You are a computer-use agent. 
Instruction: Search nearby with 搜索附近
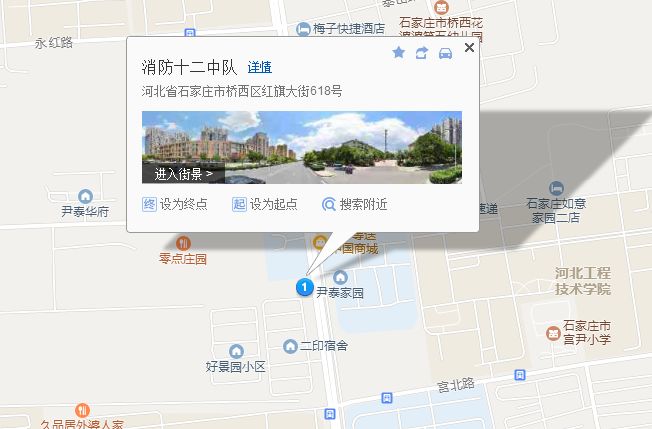[x=354, y=204]
